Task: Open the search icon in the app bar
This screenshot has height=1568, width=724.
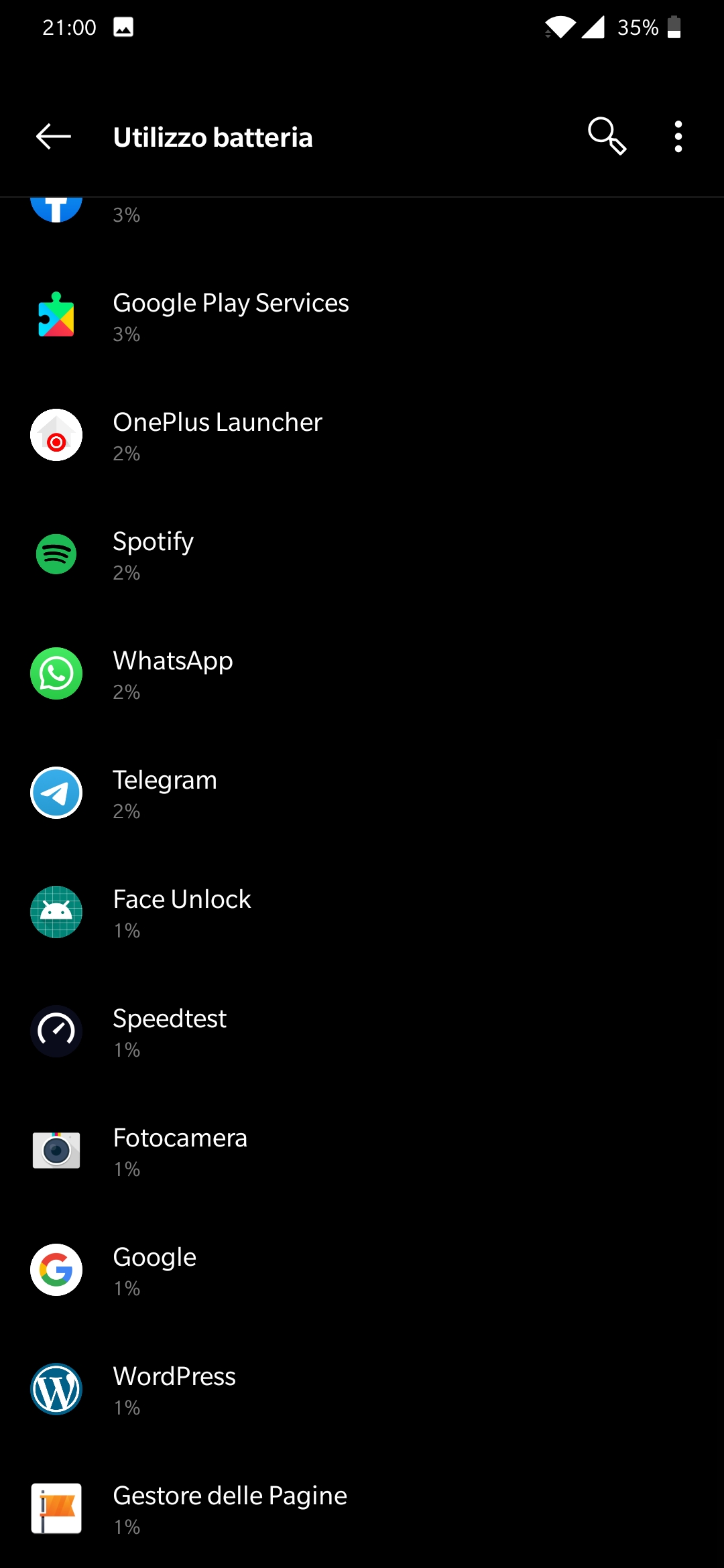Action: [x=607, y=137]
